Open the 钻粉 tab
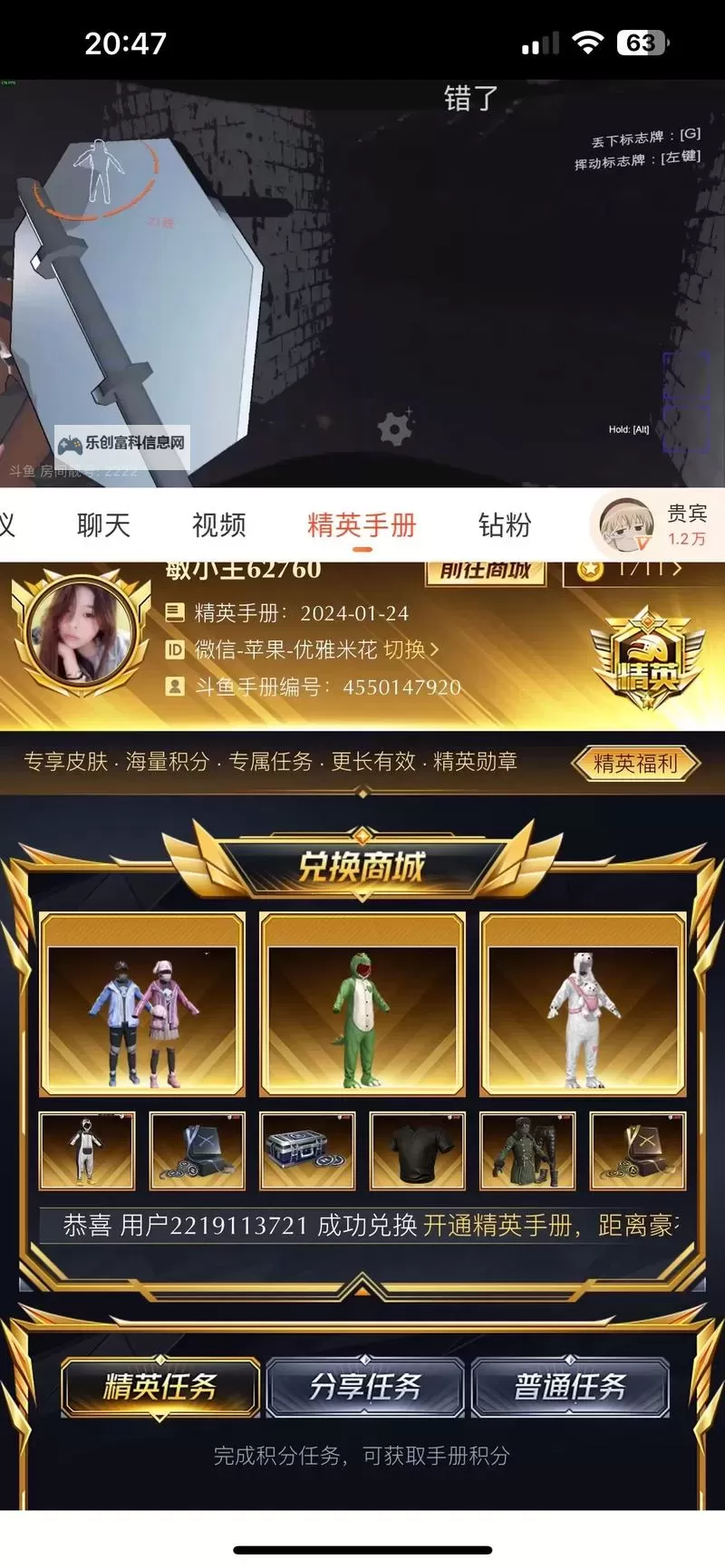This screenshot has height=1568, width=725. (504, 524)
